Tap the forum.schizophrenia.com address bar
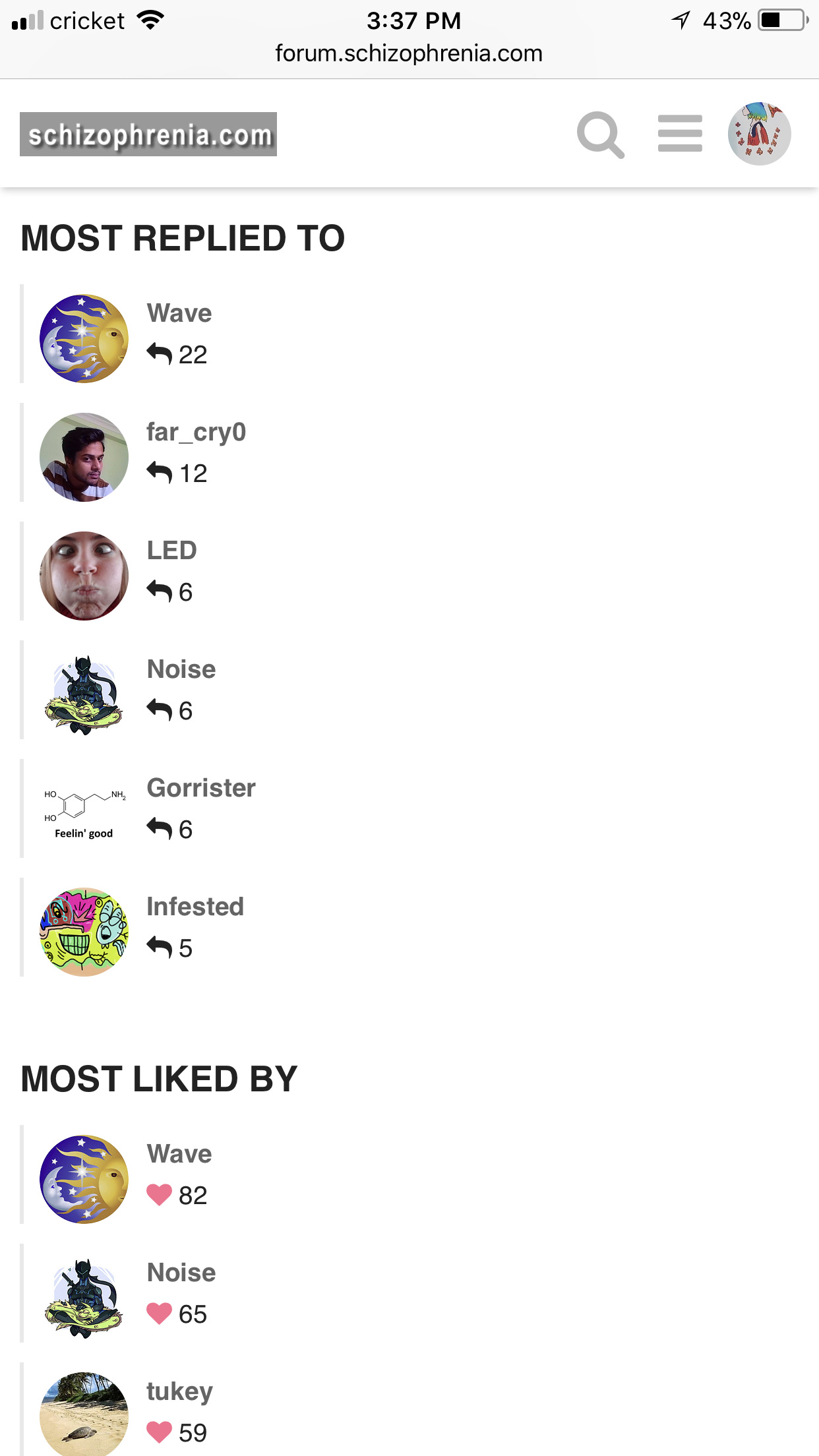 click(x=409, y=53)
